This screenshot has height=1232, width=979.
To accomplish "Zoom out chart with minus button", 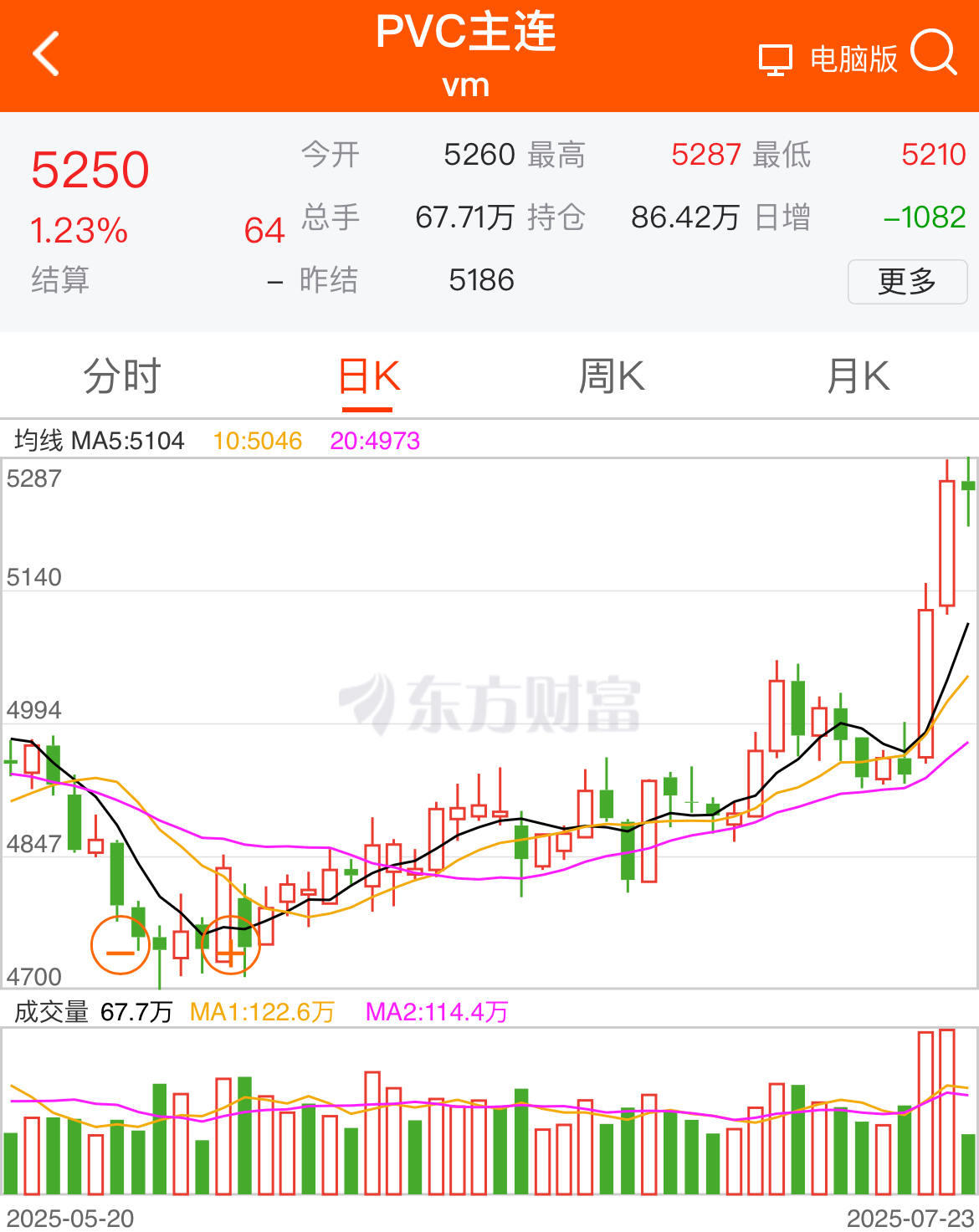I will [x=120, y=946].
